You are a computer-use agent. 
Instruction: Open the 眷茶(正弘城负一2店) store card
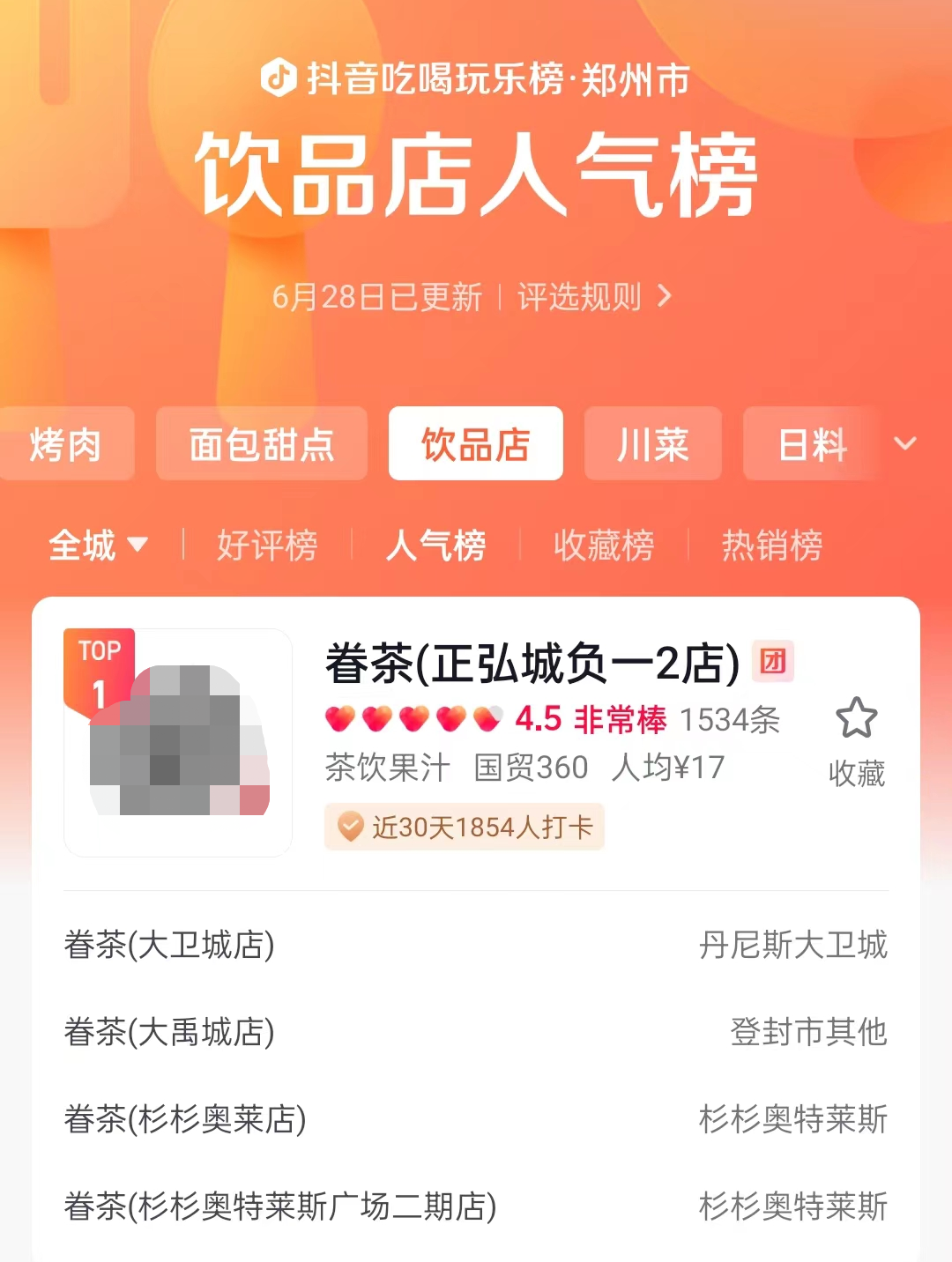[x=532, y=664]
